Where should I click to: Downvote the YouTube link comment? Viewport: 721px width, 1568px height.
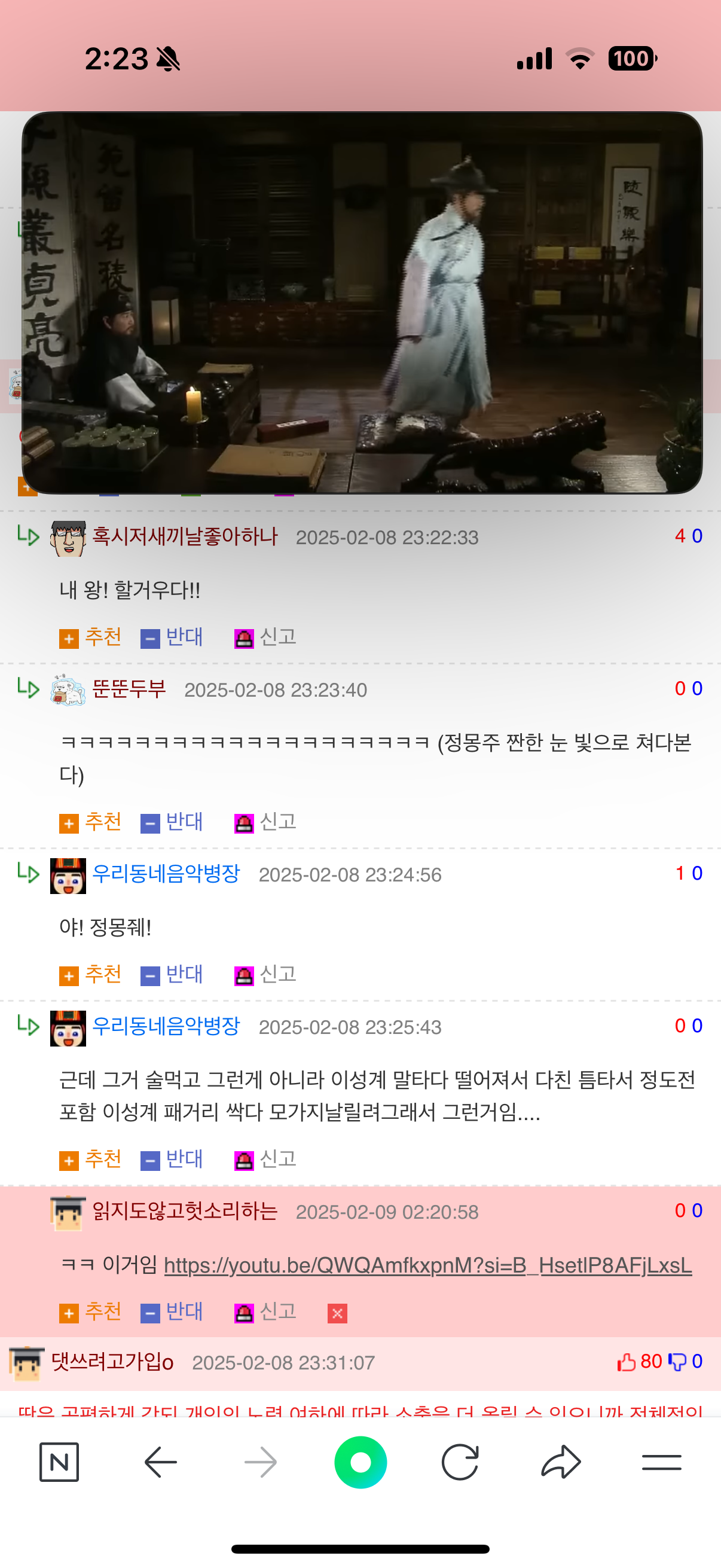coord(172,1311)
